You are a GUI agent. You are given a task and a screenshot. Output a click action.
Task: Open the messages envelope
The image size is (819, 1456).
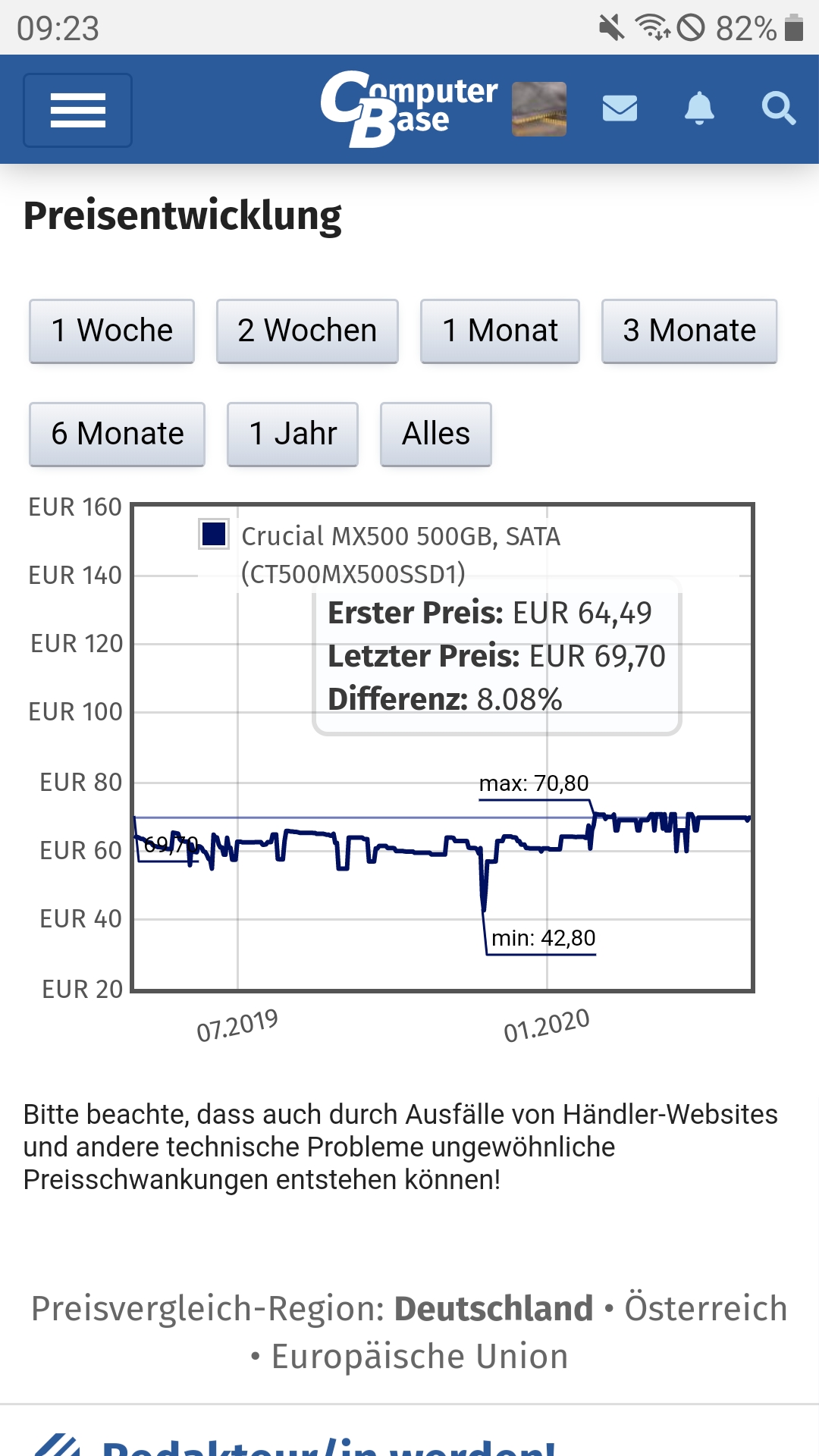click(x=620, y=108)
